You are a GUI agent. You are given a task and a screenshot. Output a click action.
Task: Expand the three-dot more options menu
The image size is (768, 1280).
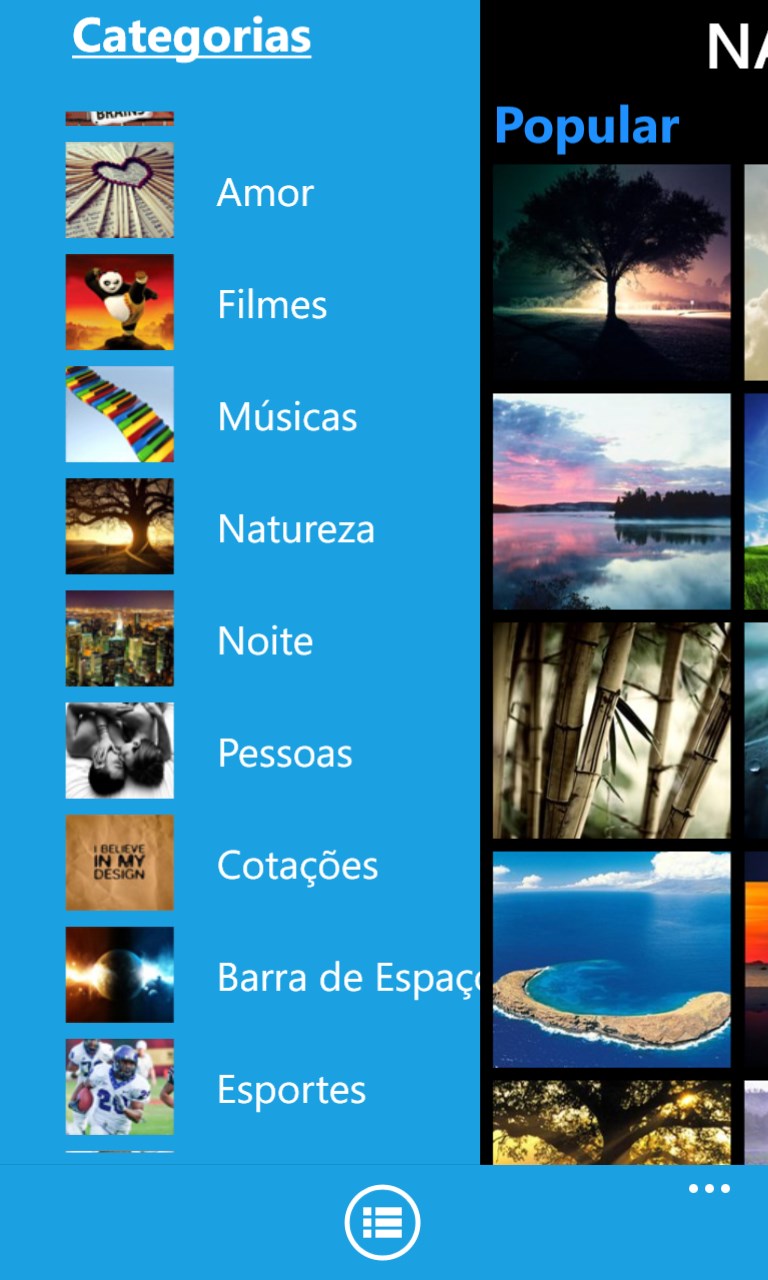(x=709, y=1189)
